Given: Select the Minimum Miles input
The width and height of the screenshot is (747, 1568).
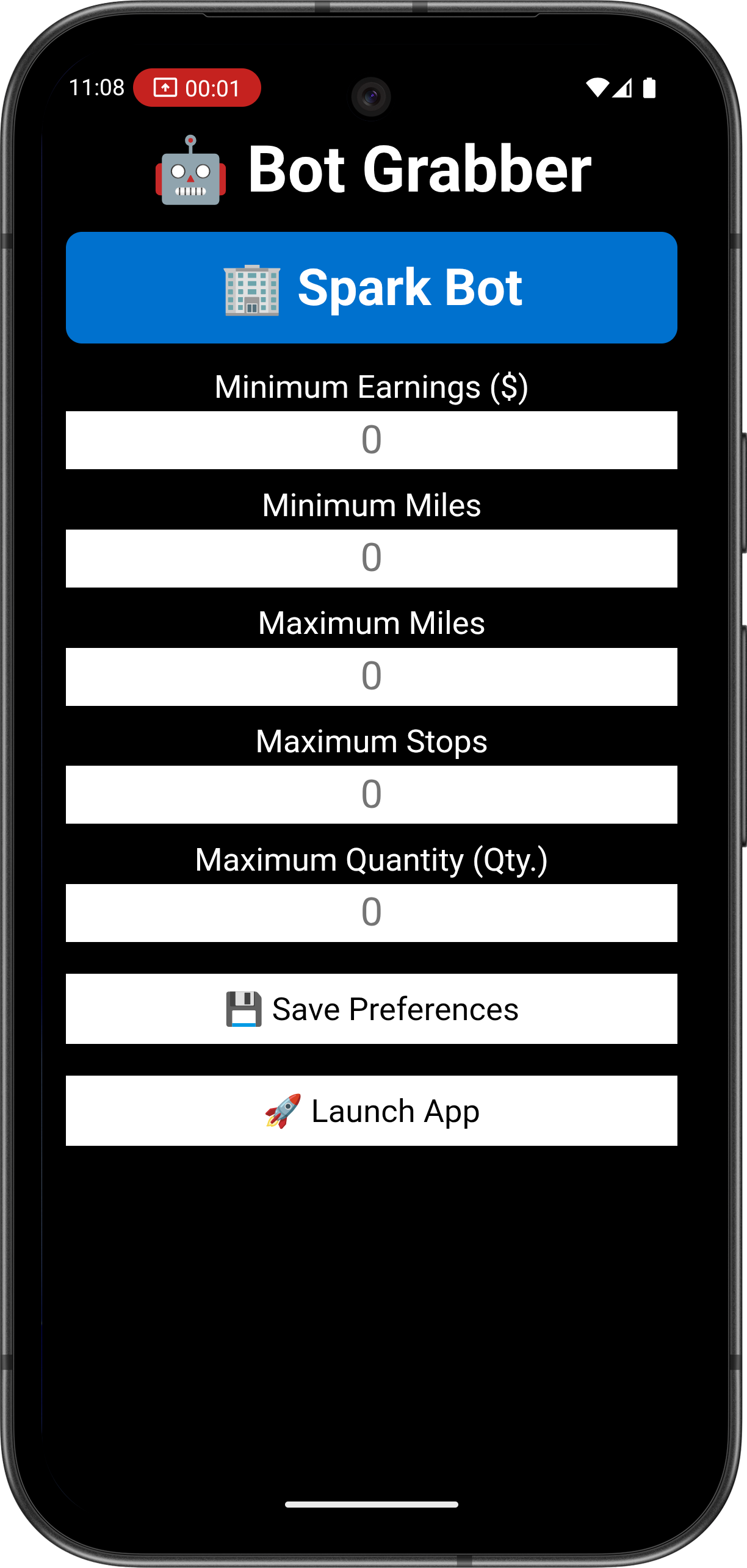Looking at the screenshot, I should pyautogui.click(x=371, y=558).
